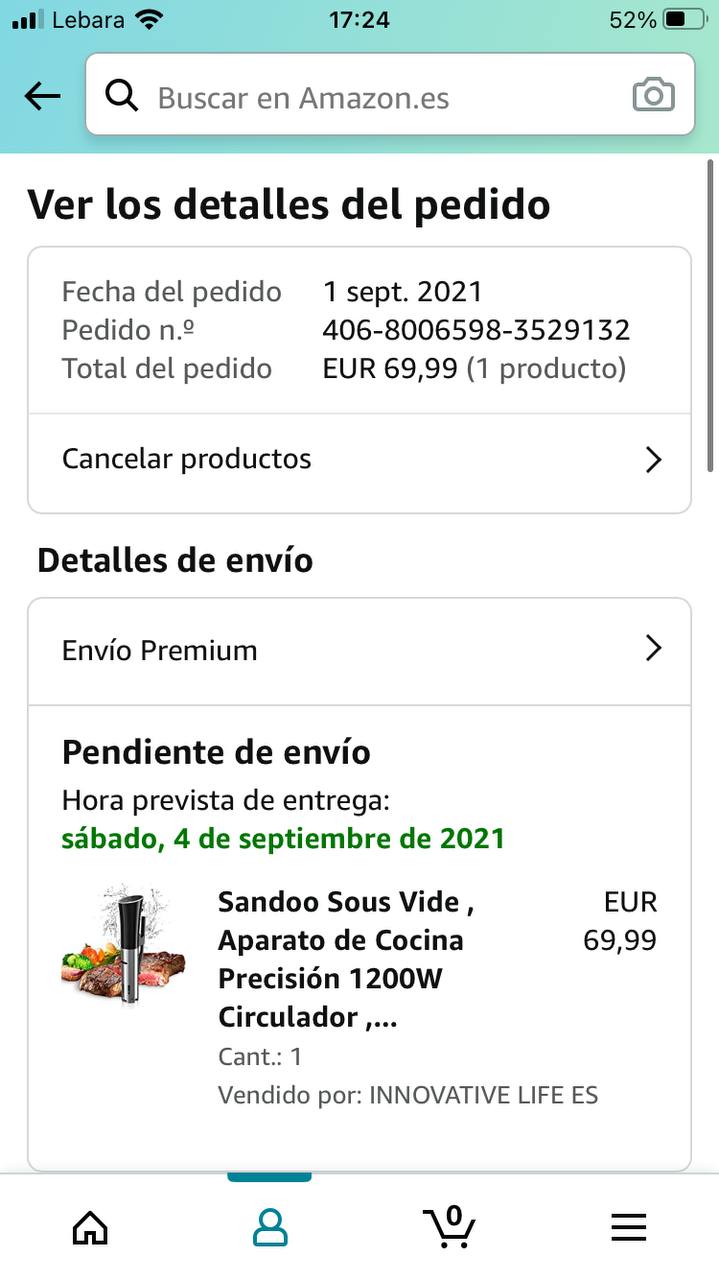Switch to the Home tab
Viewport: 719px width, 1280px height.
(x=90, y=1227)
